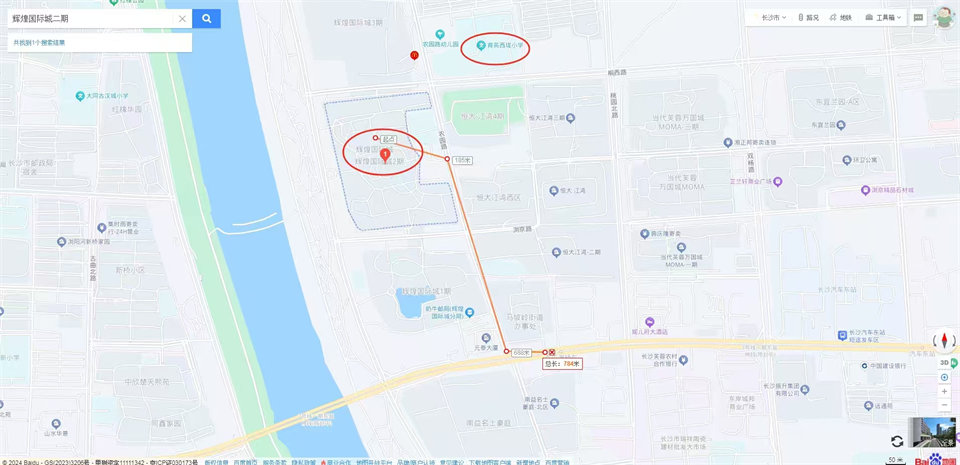Close the distance measurement at endpoint
The width and height of the screenshot is (960, 465).
click(551, 352)
